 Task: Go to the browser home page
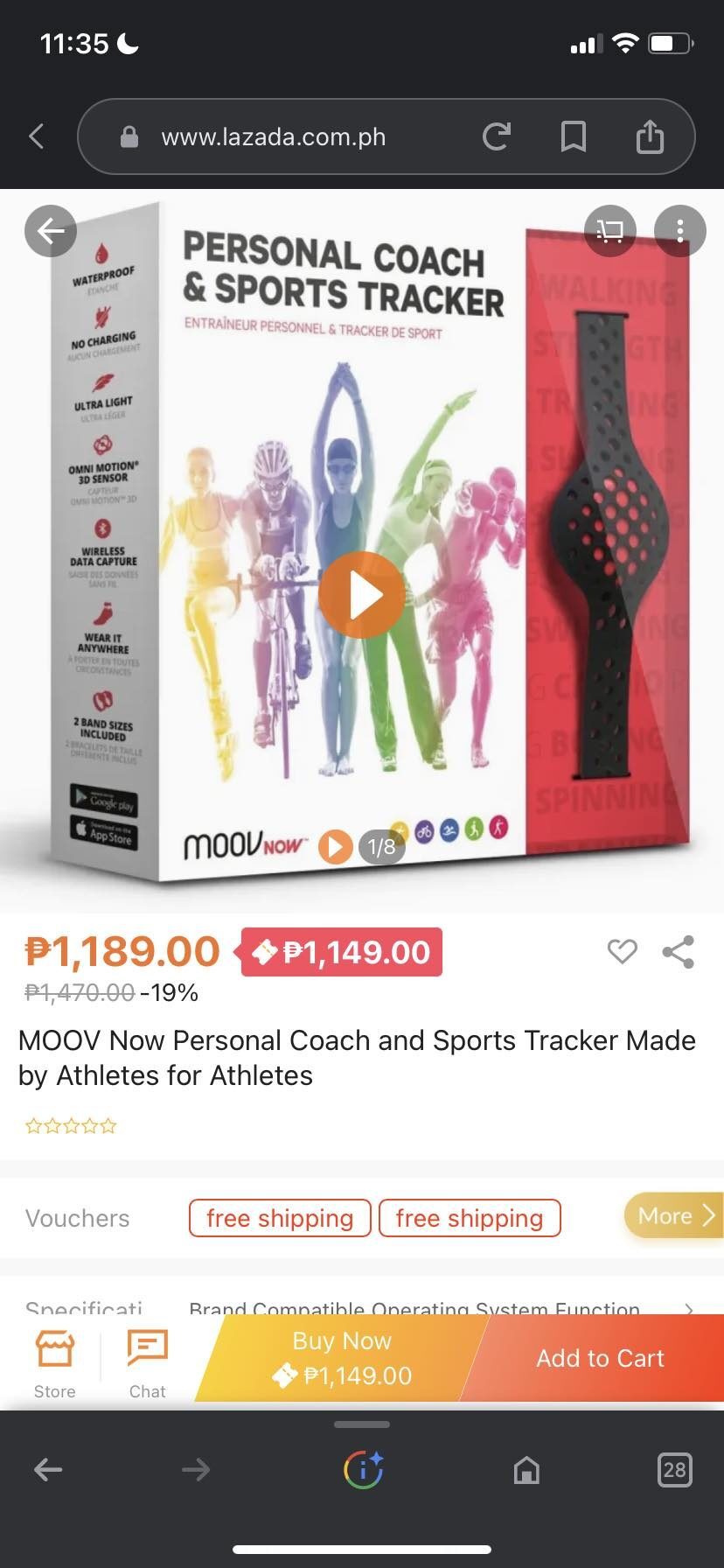(526, 1470)
